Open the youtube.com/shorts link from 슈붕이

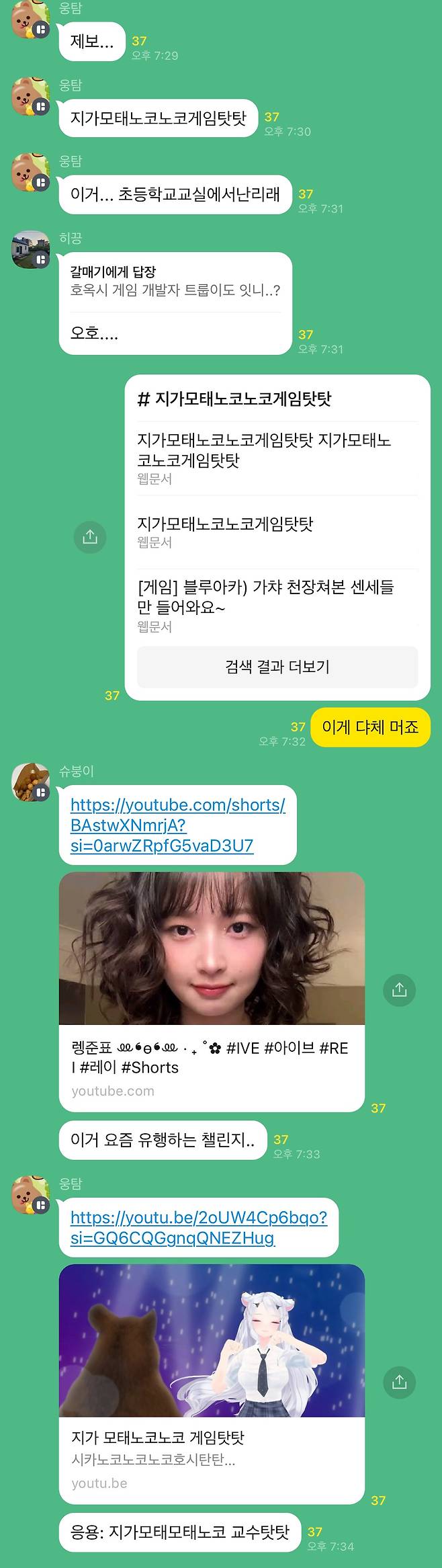177,825
